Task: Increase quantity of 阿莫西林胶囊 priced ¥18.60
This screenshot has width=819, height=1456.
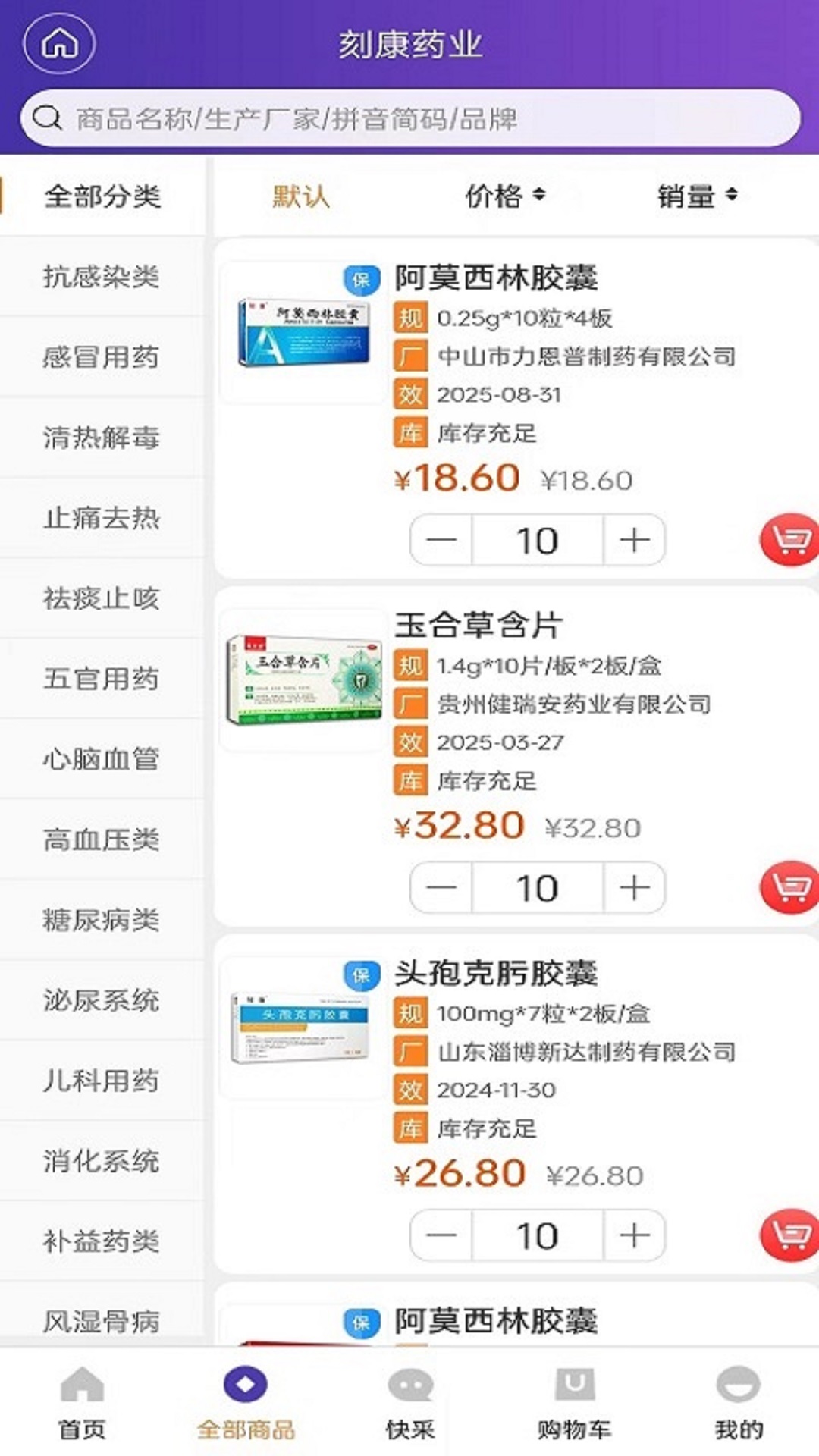Action: click(634, 540)
